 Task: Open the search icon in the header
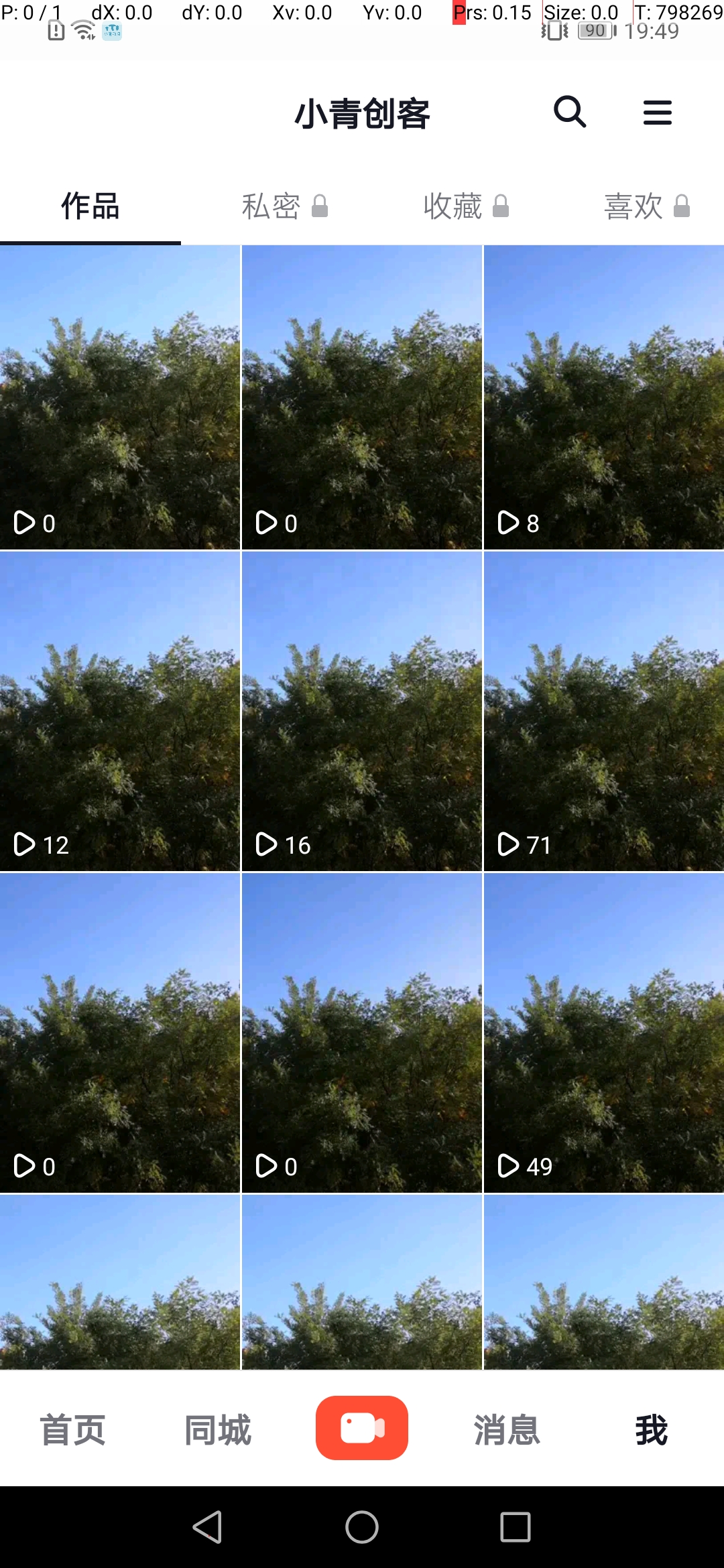click(x=570, y=112)
